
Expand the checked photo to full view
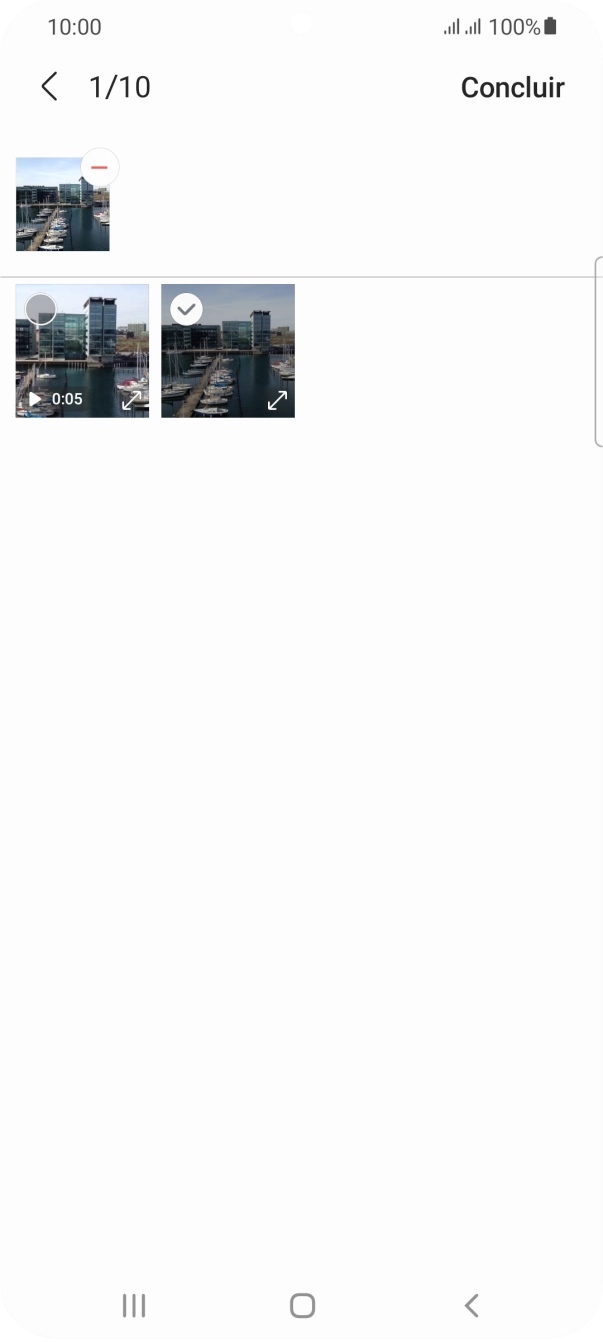point(277,400)
